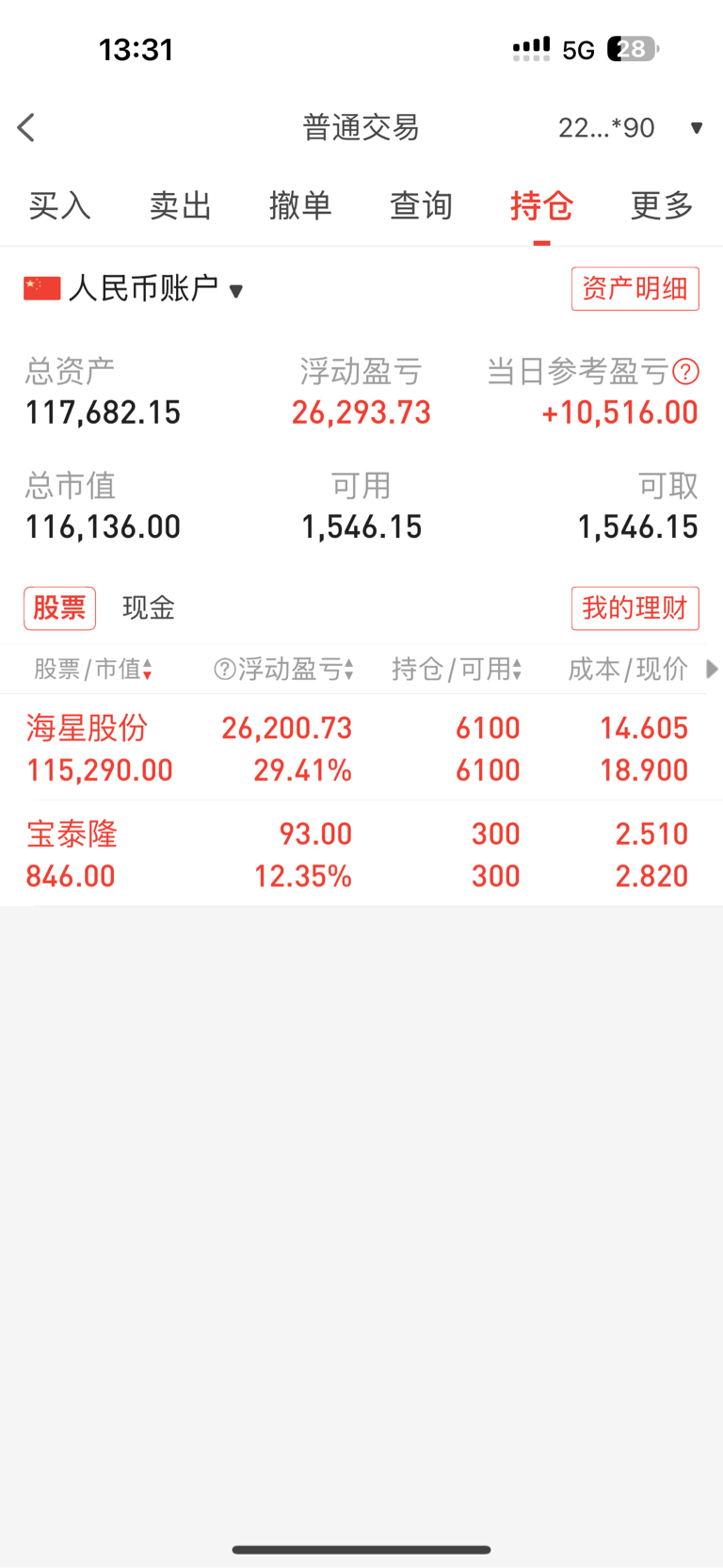
Task: Open the 海星股份 holding row
Action: click(x=361, y=748)
